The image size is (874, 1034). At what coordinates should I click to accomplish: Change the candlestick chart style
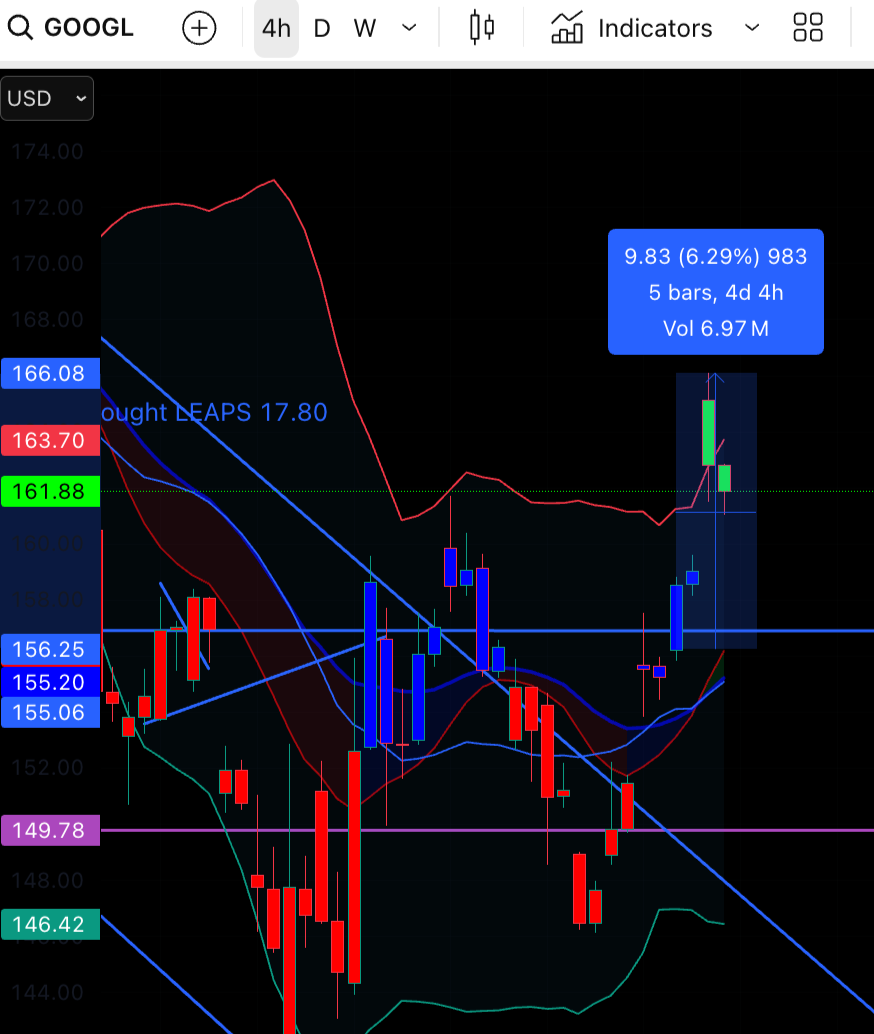coord(482,28)
